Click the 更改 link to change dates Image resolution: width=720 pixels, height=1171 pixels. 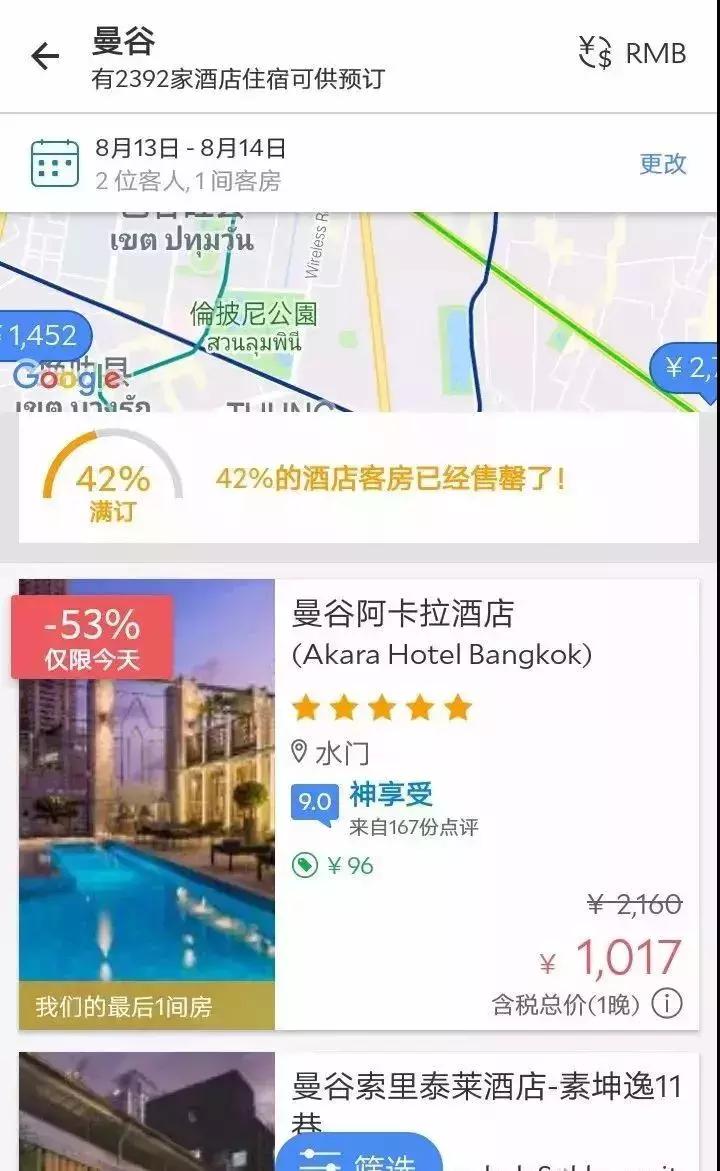point(662,163)
